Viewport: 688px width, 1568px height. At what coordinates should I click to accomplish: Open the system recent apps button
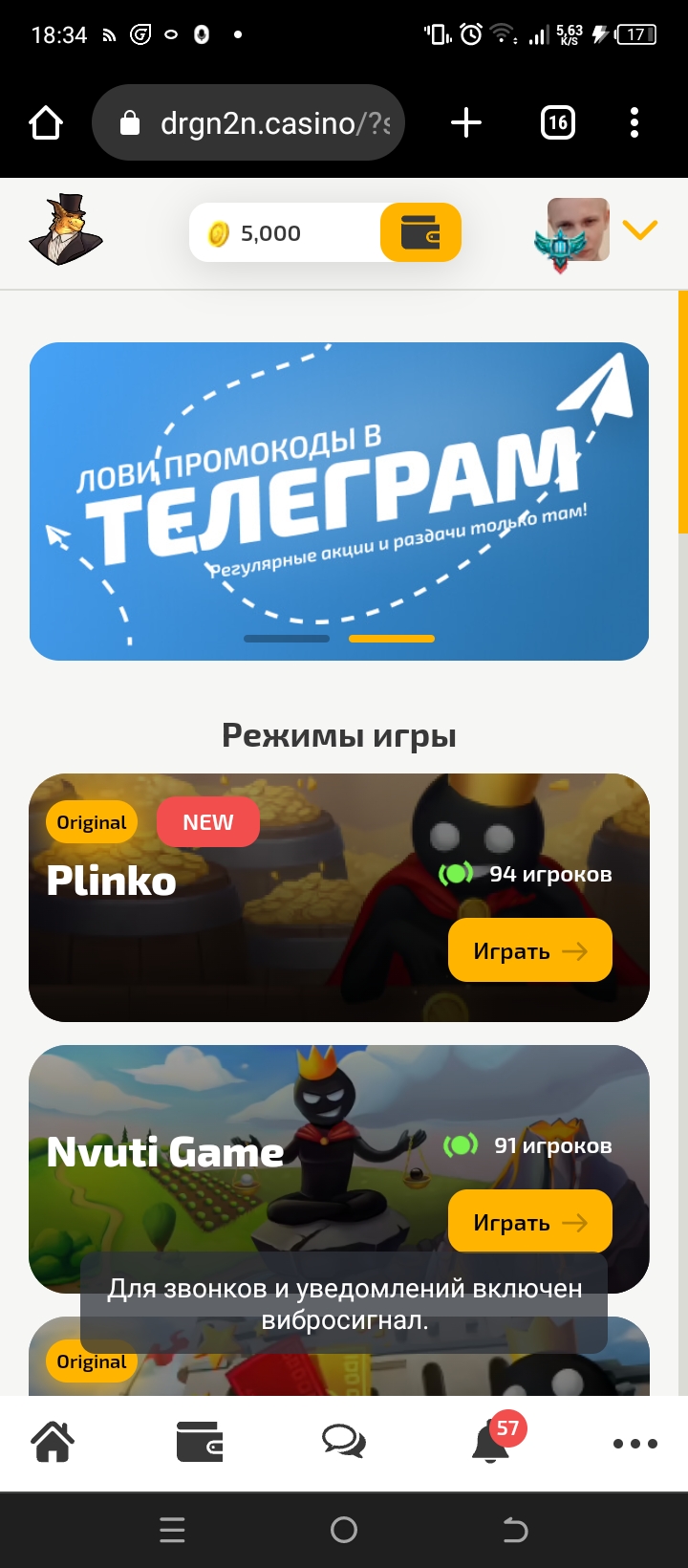[x=172, y=1530]
